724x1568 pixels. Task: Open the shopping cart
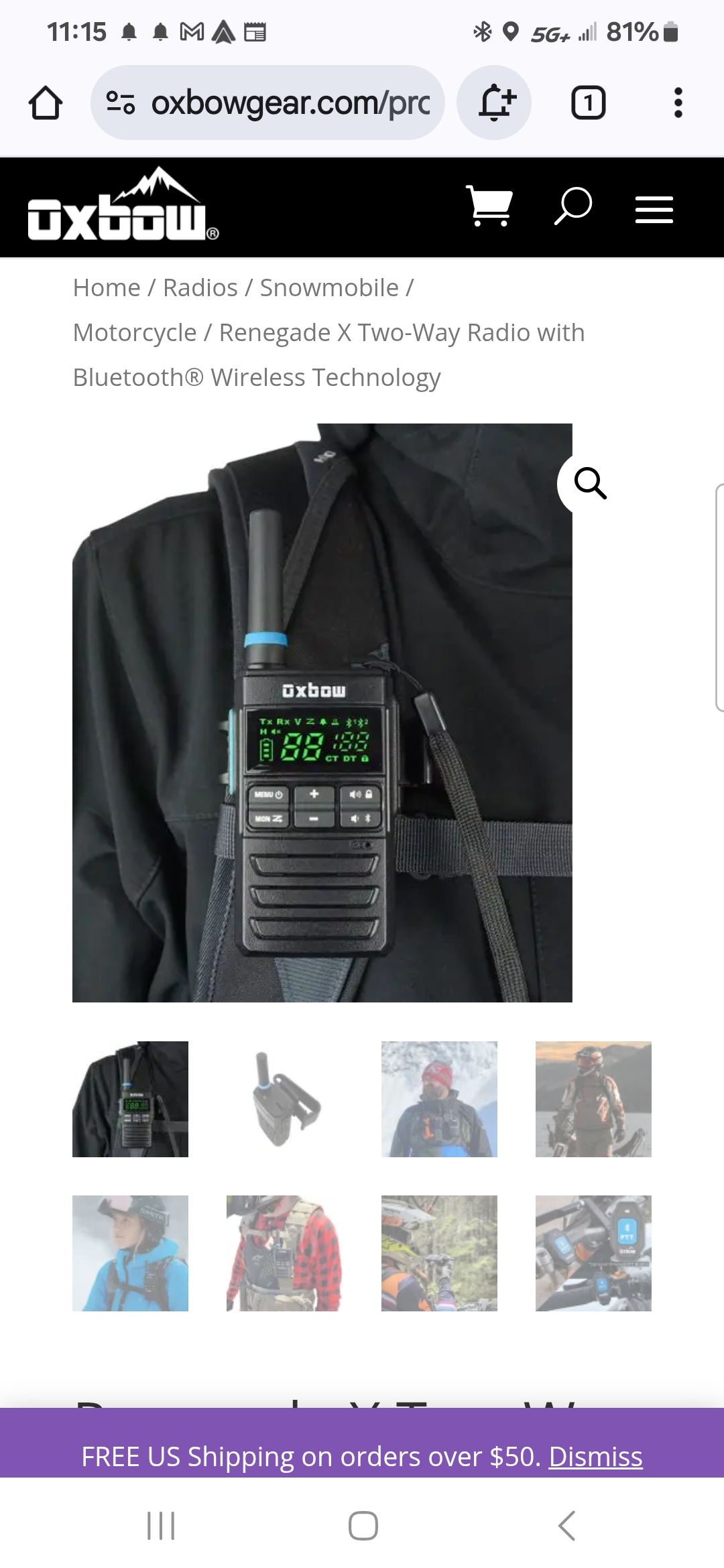pos(489,206)
